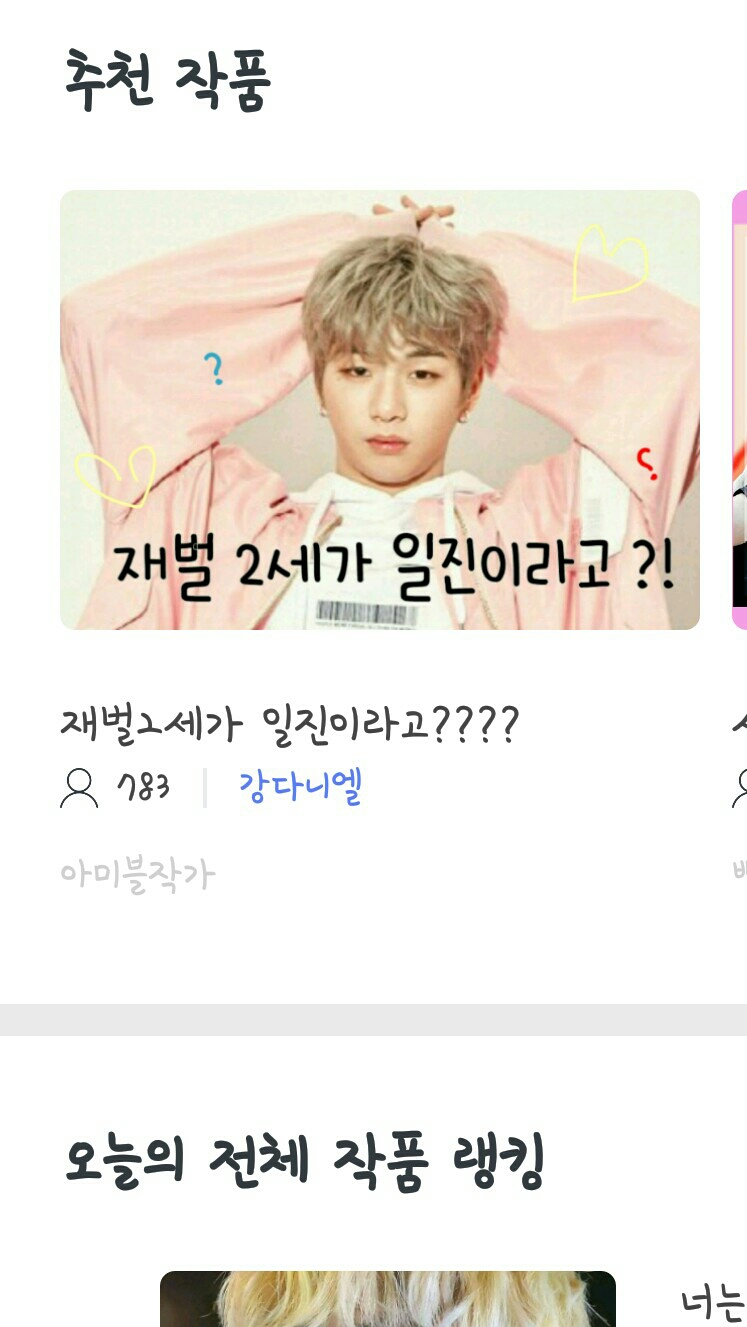Viewport: 747px width, 1327px height.
Task: Open the title 재벌2세가 일진이라고????
Action: (x=290, y=724)
